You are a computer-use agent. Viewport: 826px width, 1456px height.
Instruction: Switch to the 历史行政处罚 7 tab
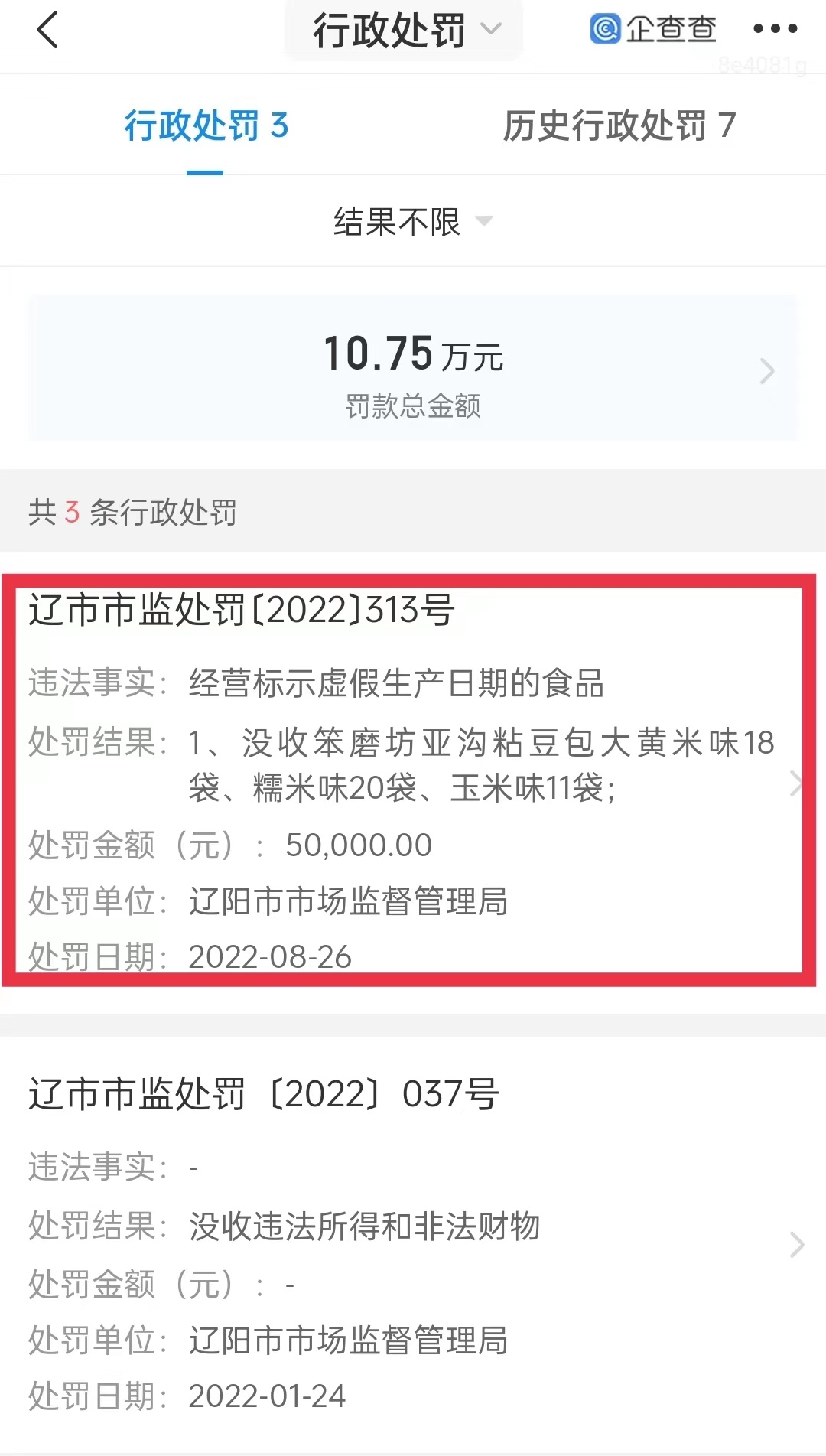pos(619,125)
